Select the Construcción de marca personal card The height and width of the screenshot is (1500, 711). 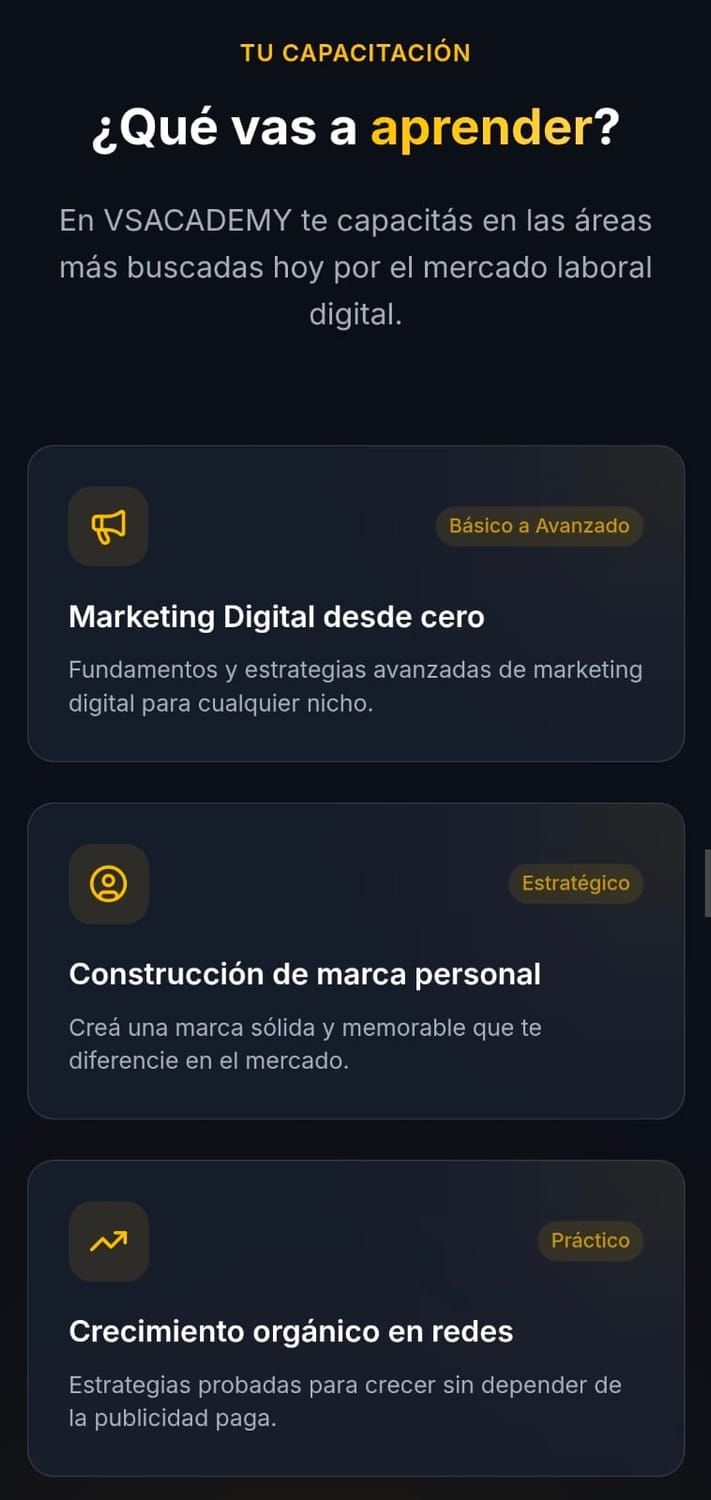355,961
